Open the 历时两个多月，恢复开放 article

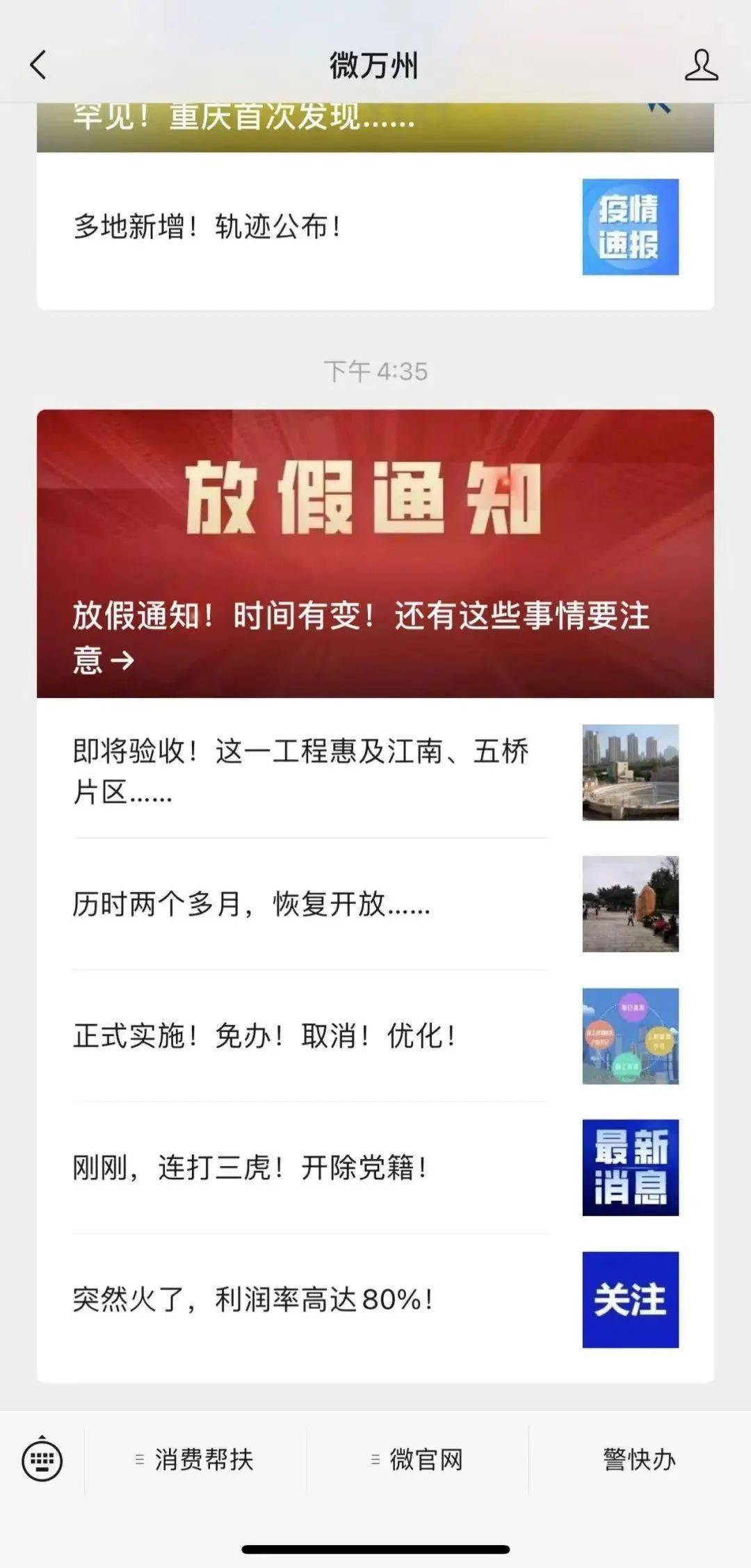coord(252,904)
